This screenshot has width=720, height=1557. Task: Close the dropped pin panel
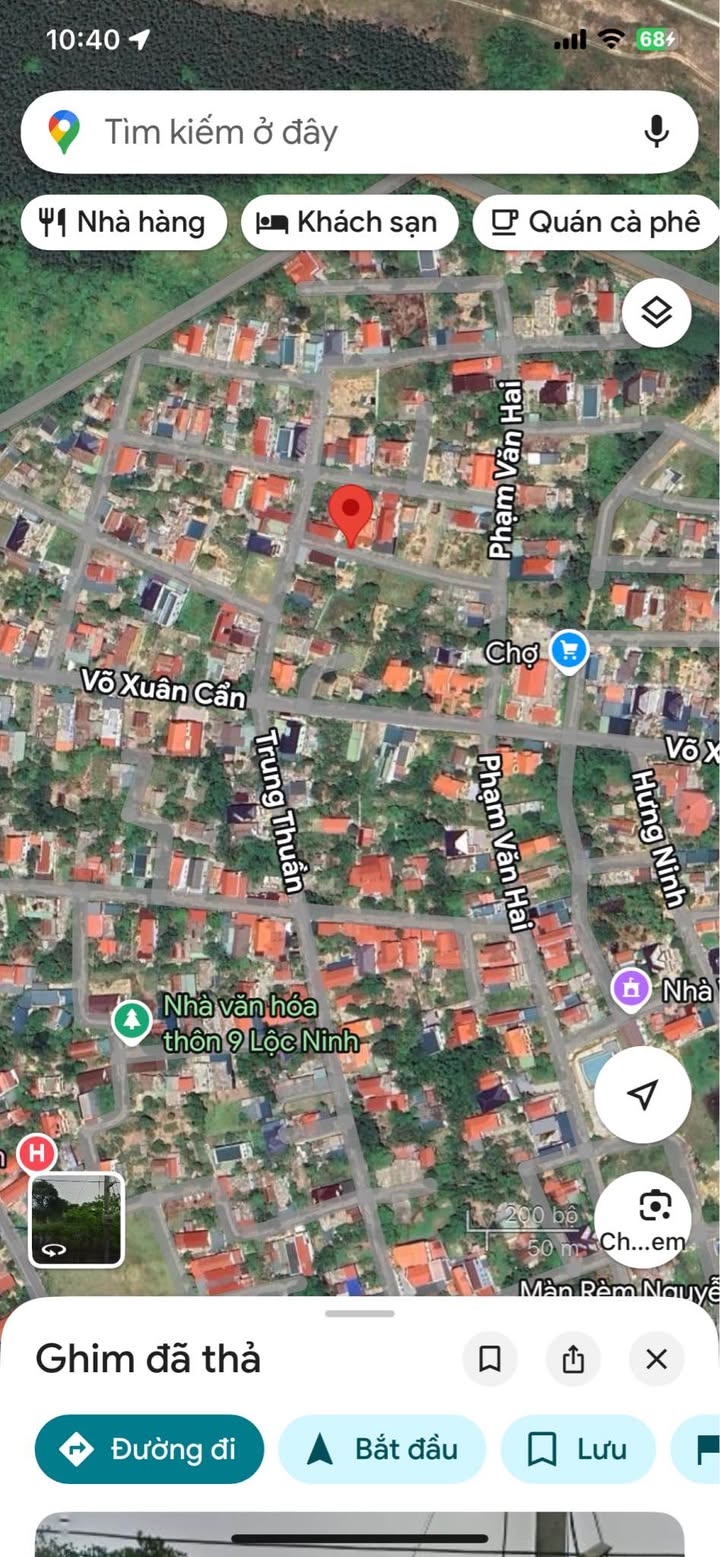click(x=656, y=1359)
